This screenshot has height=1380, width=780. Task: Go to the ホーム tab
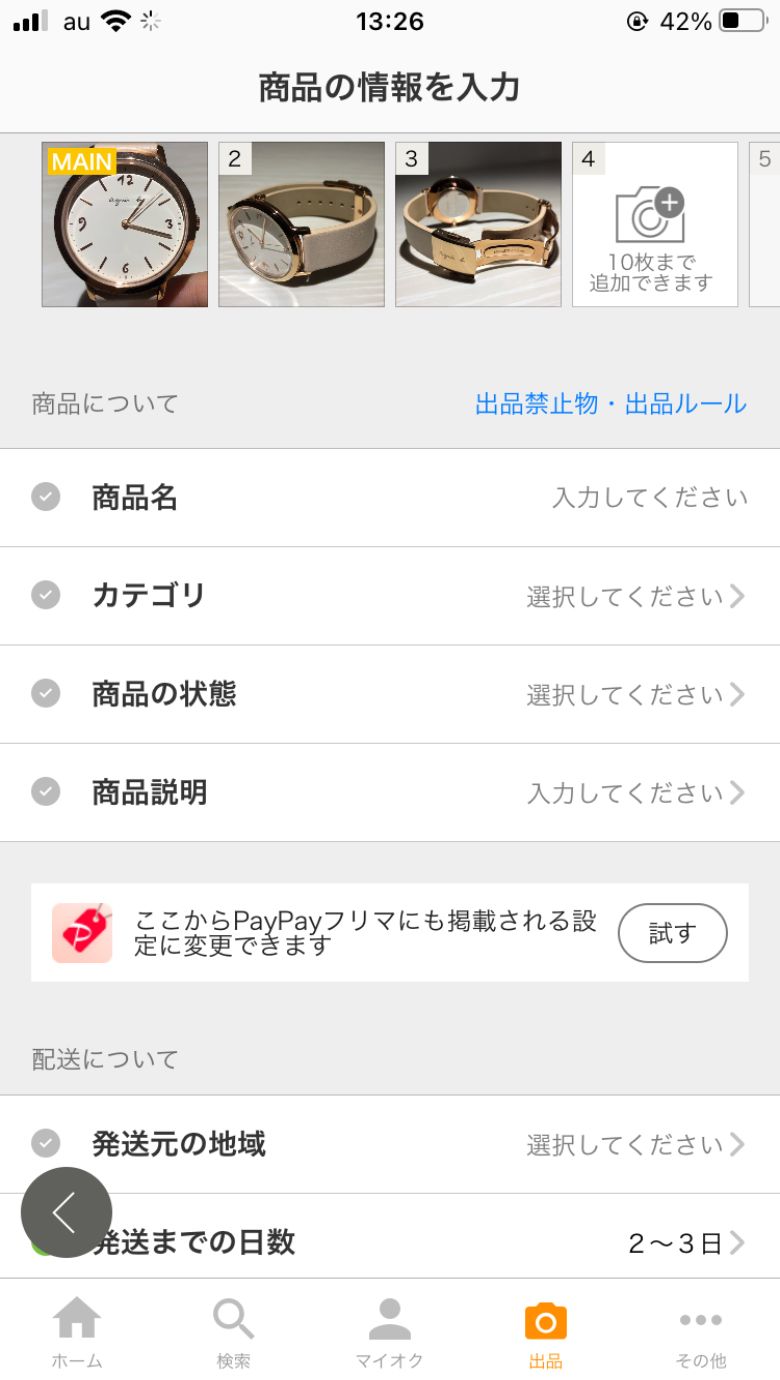(77, 1332)
